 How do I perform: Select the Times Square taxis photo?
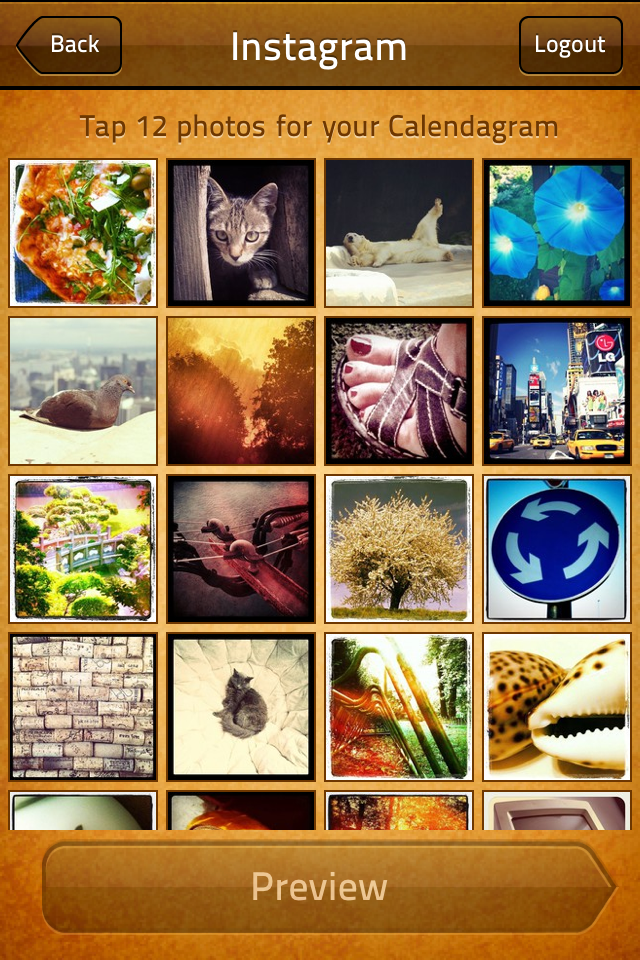tap(557, 391)
